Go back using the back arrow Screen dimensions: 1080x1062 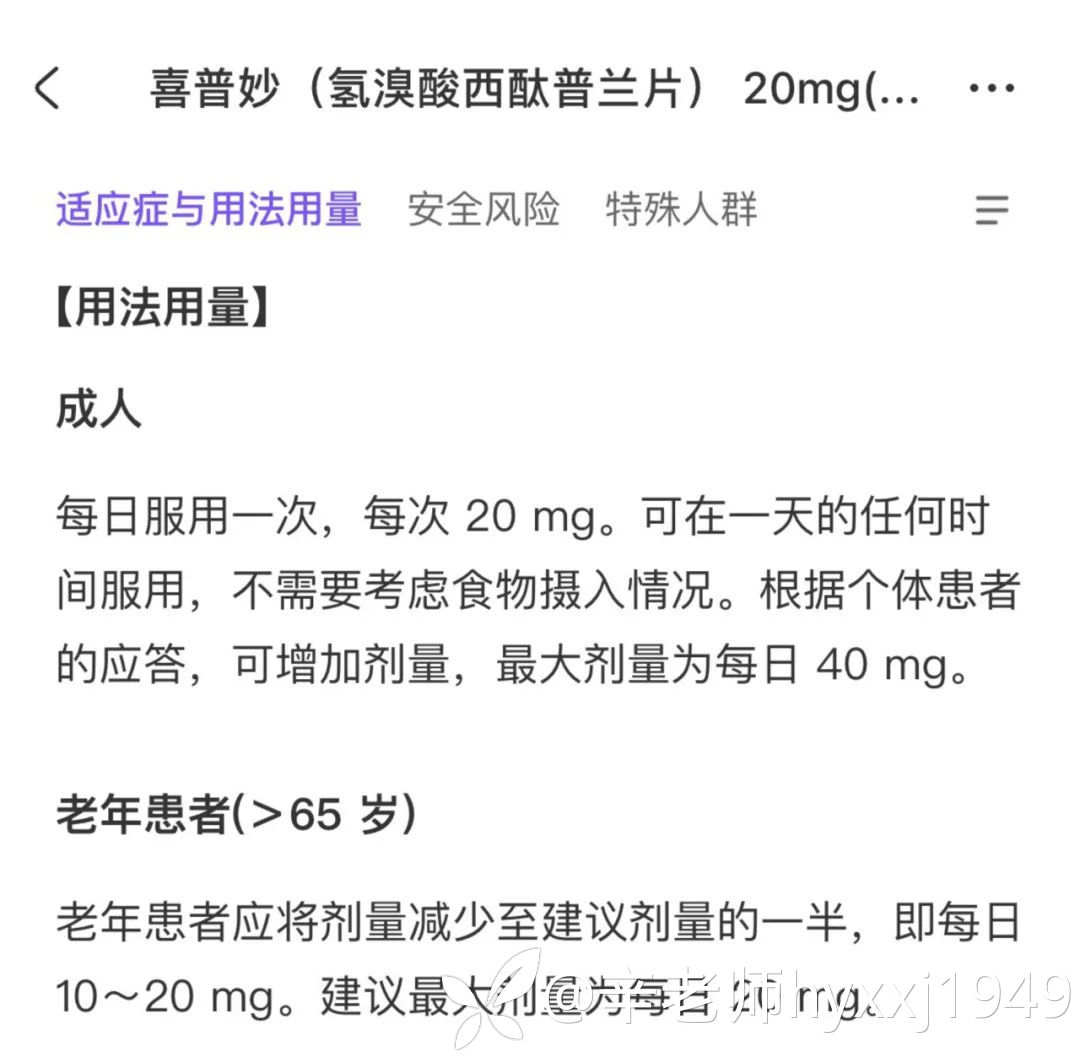click(x=48, y=89)
